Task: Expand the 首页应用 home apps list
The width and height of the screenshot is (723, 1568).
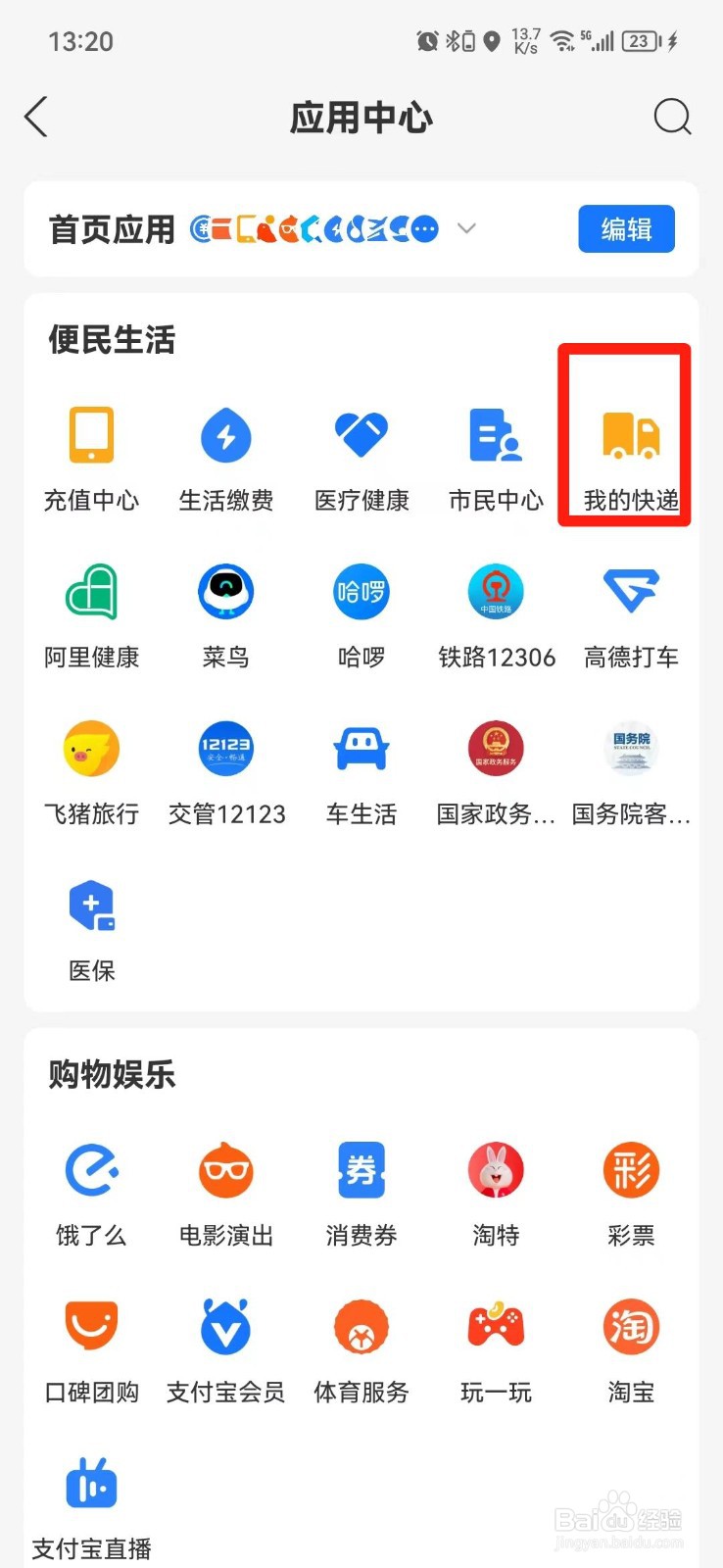Action: click(x=467, y=228)
